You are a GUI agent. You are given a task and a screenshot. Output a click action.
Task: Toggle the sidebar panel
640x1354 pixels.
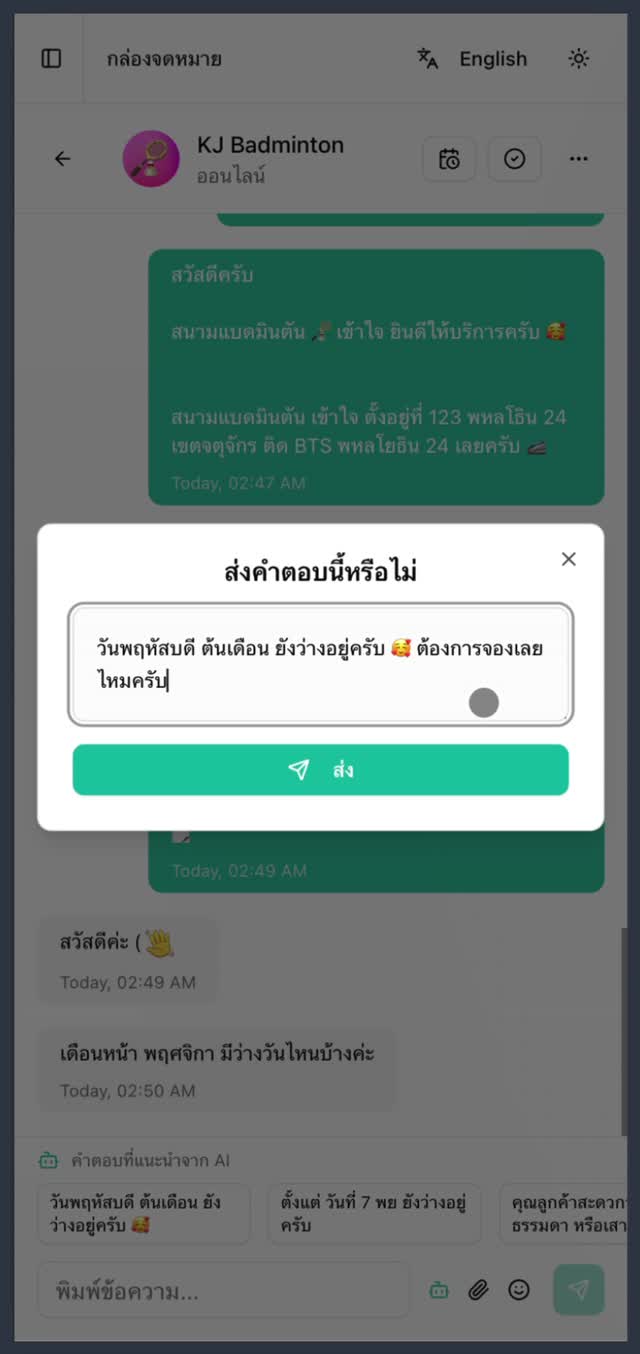[x=51, y=59]
